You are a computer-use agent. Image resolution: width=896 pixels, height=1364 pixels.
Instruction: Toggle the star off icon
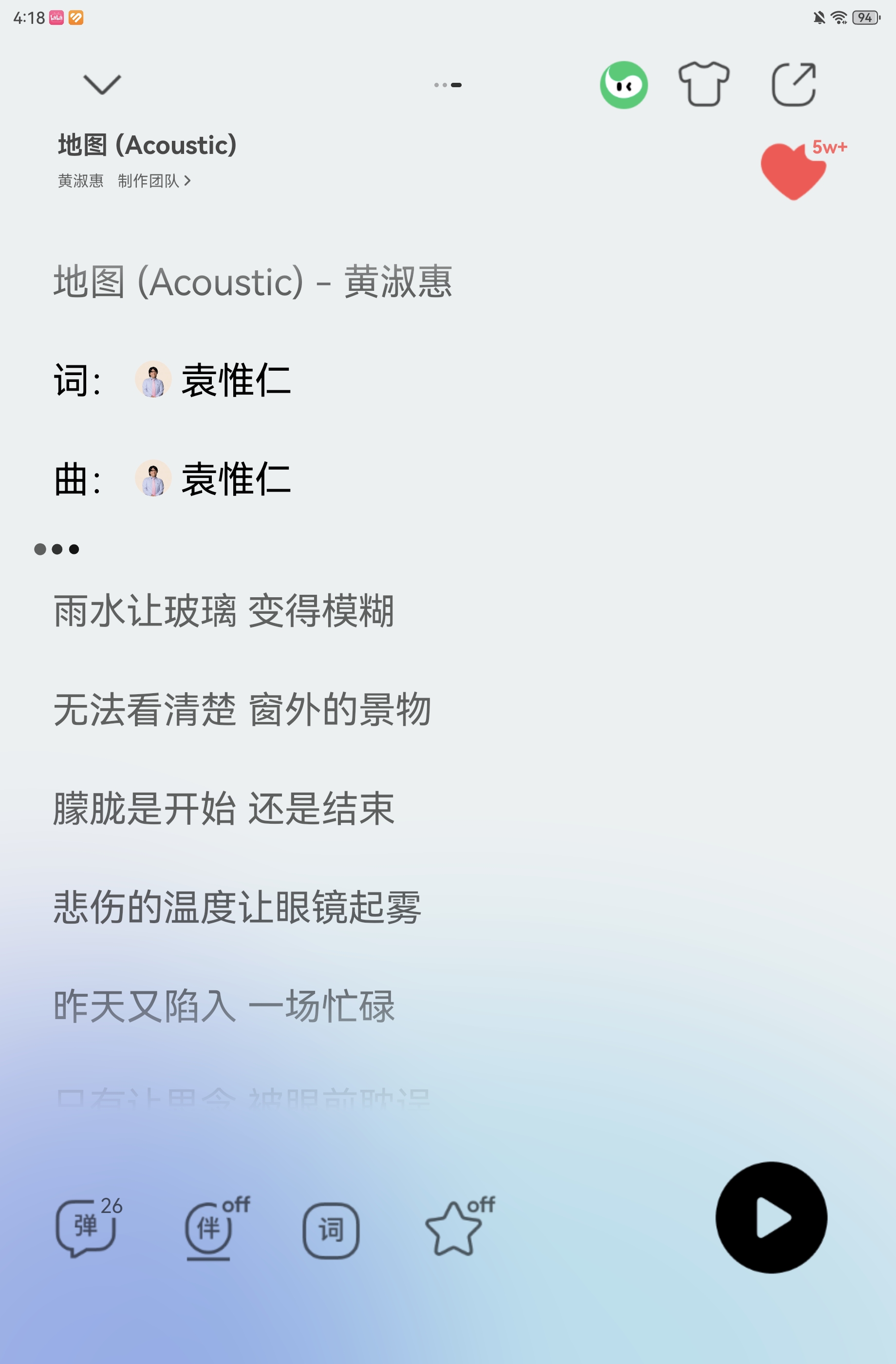coord(458,1227)
